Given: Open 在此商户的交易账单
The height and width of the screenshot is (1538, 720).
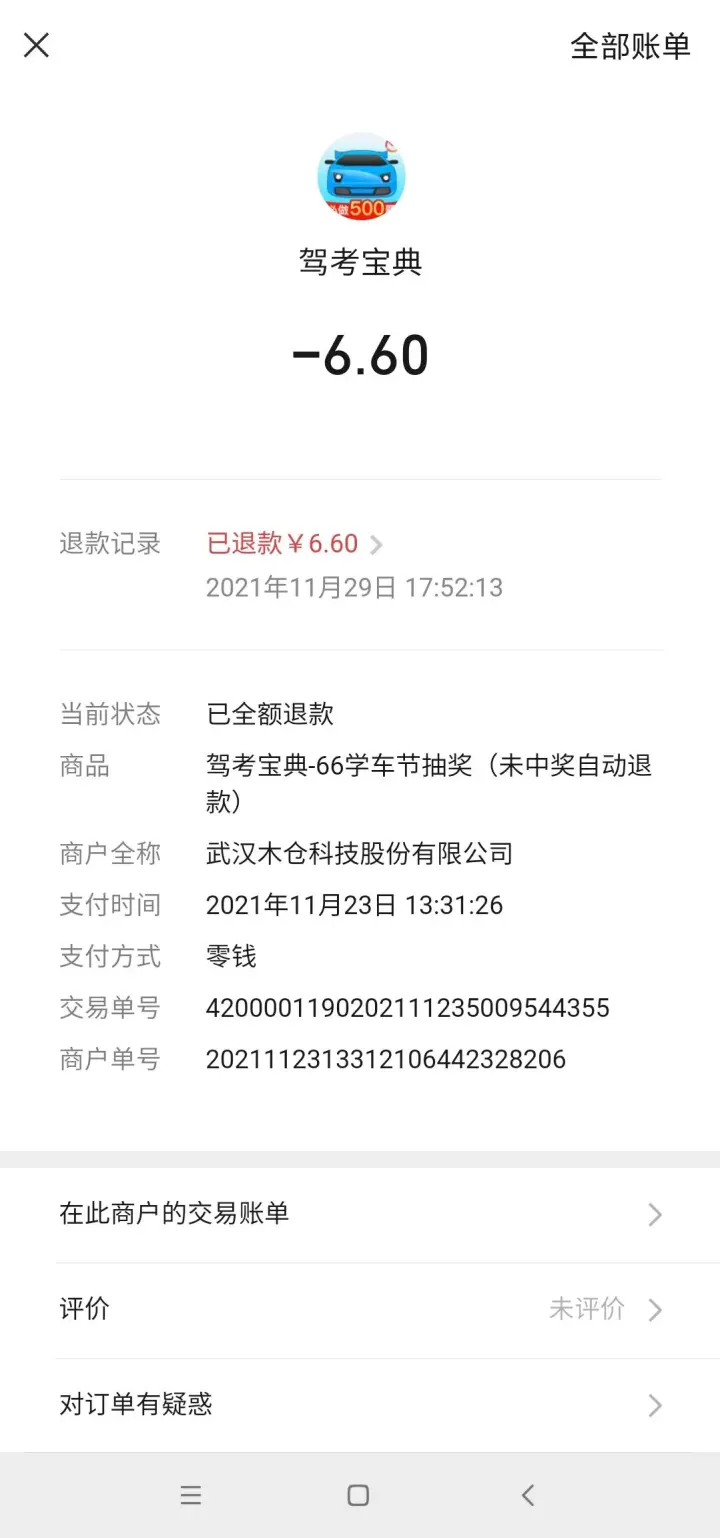Looking at the screenshot, I should click(x=360, y=1214).
